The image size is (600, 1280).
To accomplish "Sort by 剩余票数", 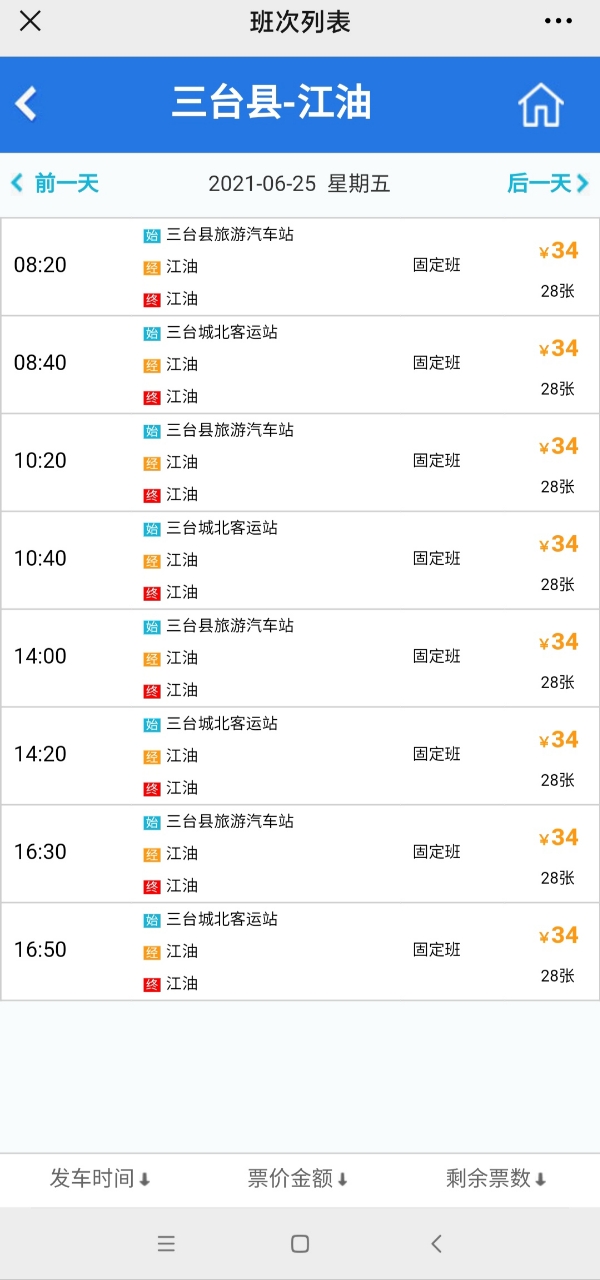I will (x=496, y=1179).
